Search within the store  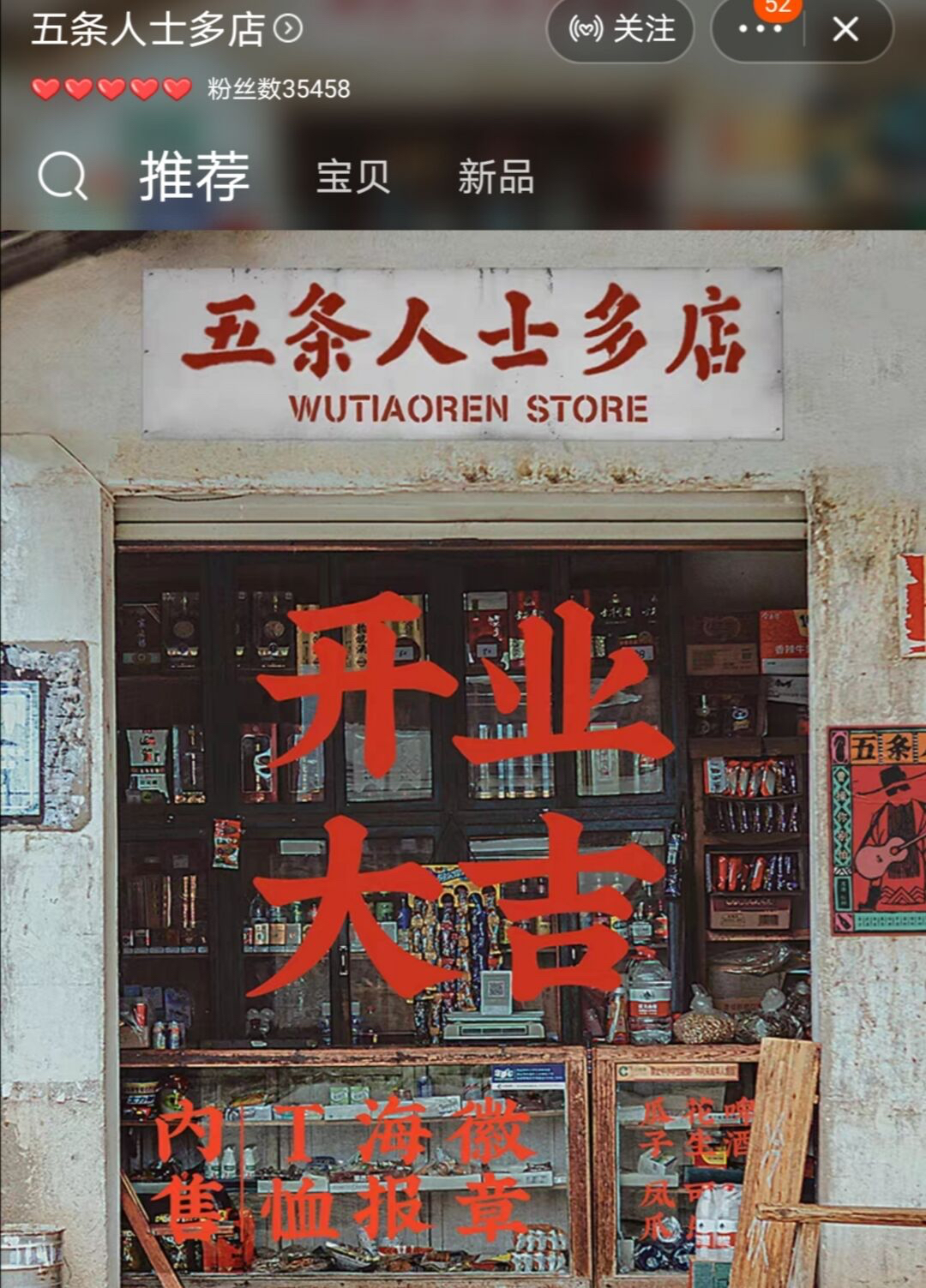[x=63, y=177]
